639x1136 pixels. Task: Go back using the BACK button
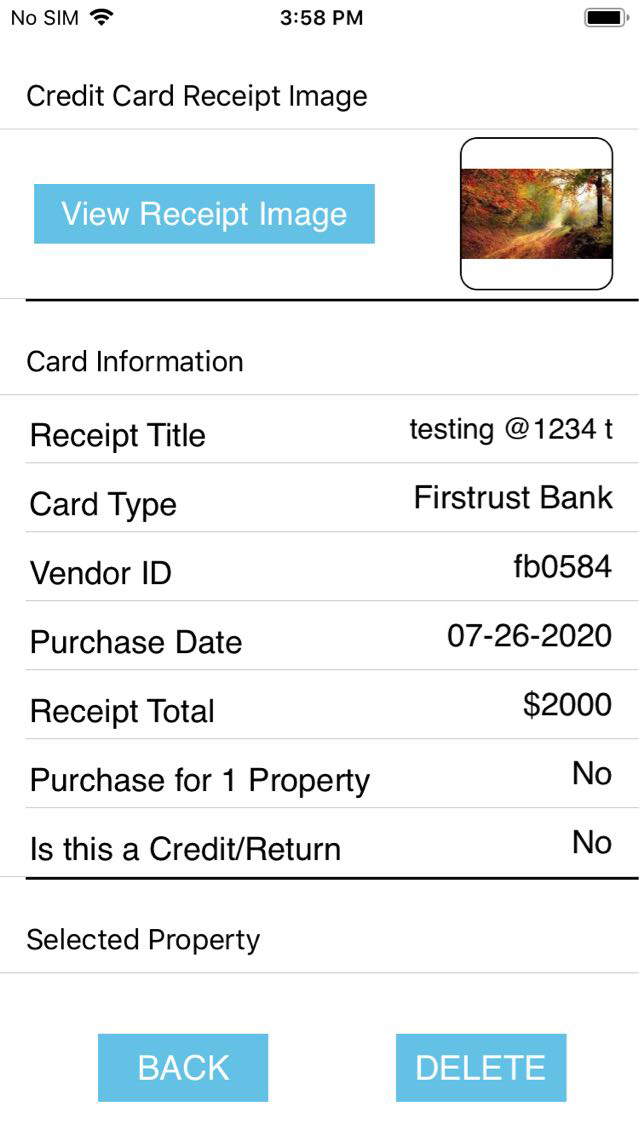[183, 1067]
